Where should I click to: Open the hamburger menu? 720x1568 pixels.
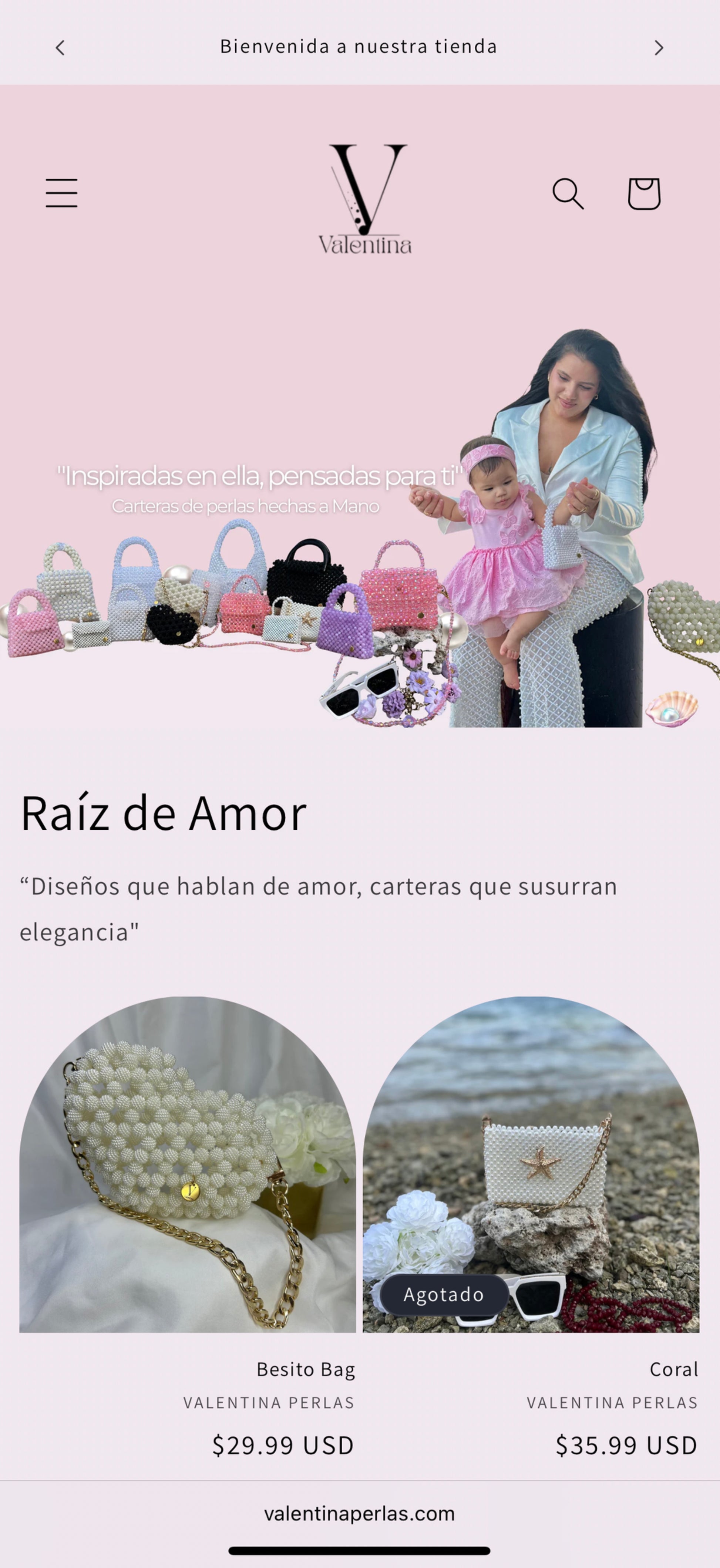(61, 193)
